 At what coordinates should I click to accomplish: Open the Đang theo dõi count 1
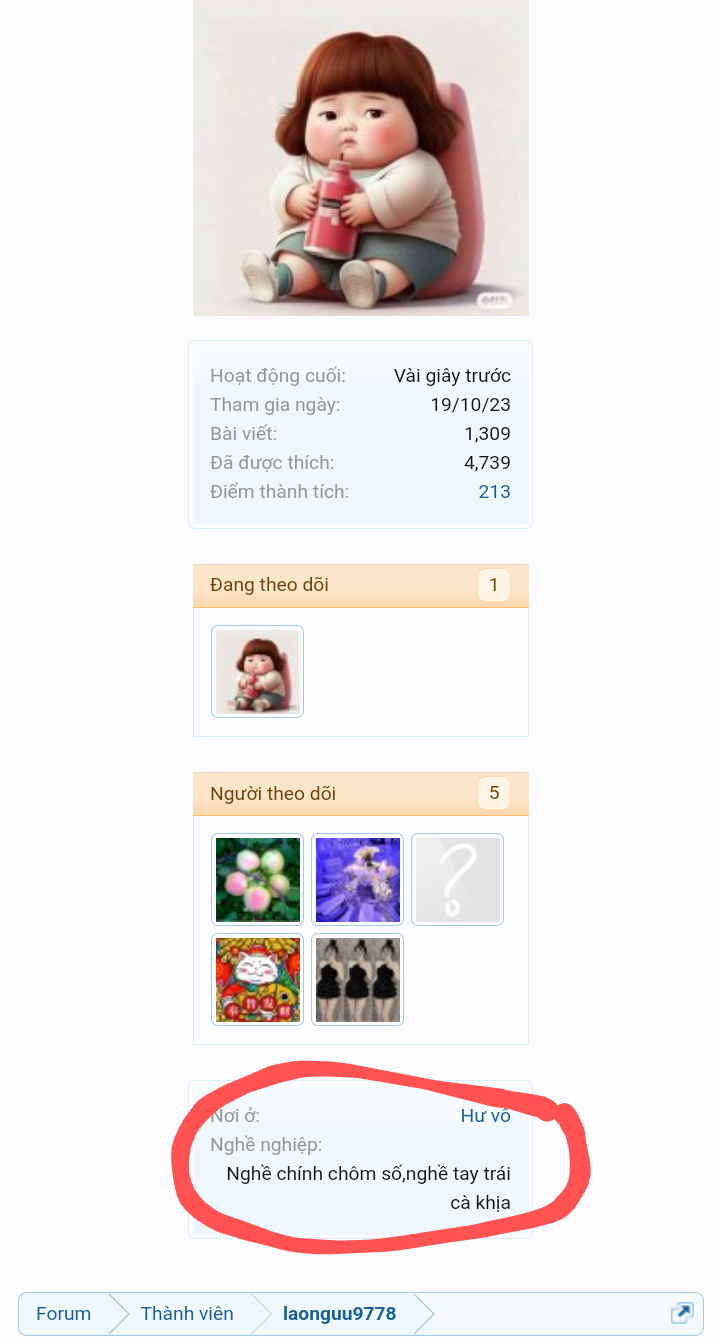(x=493, y=585)
